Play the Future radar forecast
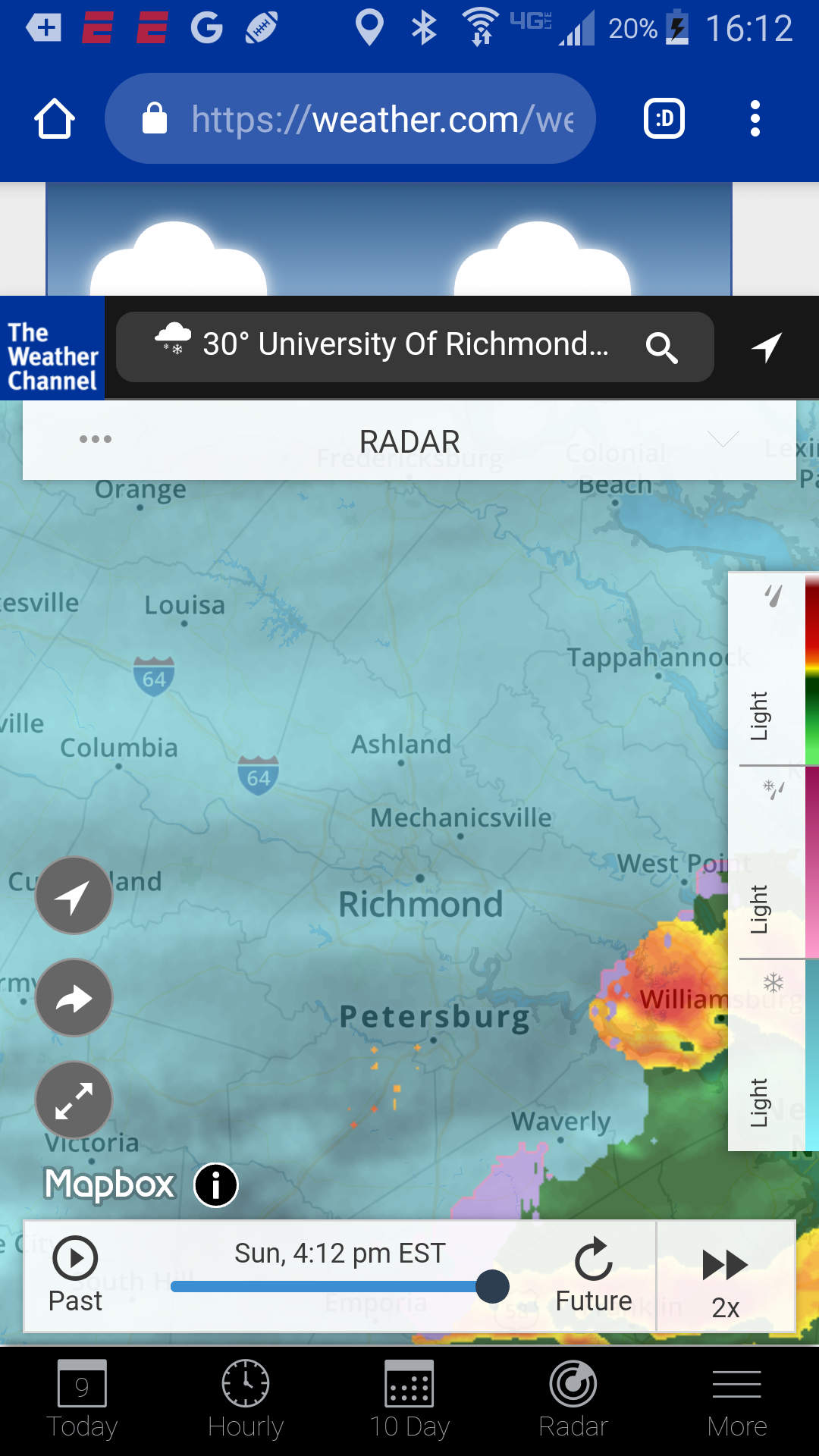 (x=594, y=1276)
